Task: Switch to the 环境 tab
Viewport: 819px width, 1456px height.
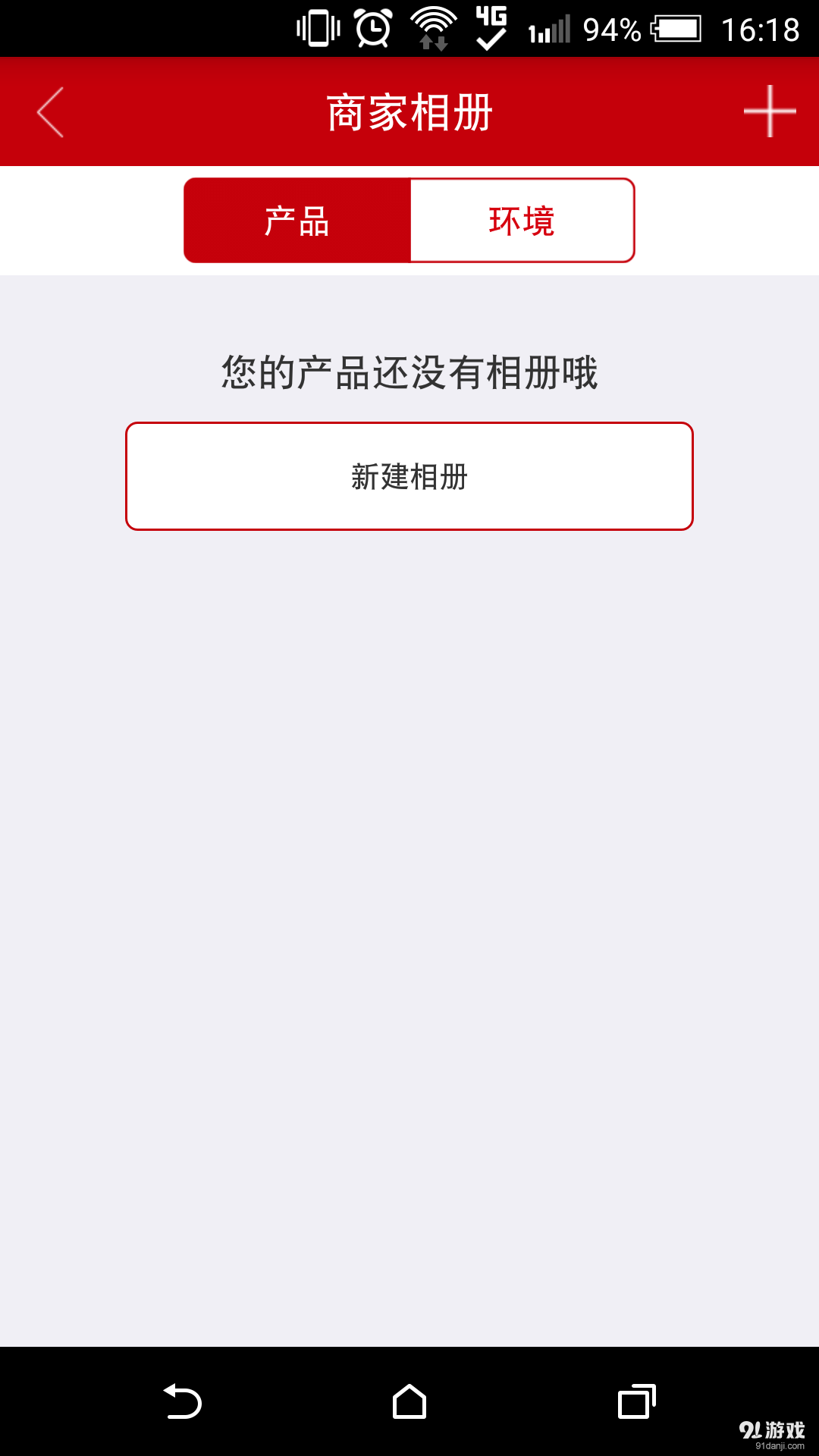Action: (522, 220)
